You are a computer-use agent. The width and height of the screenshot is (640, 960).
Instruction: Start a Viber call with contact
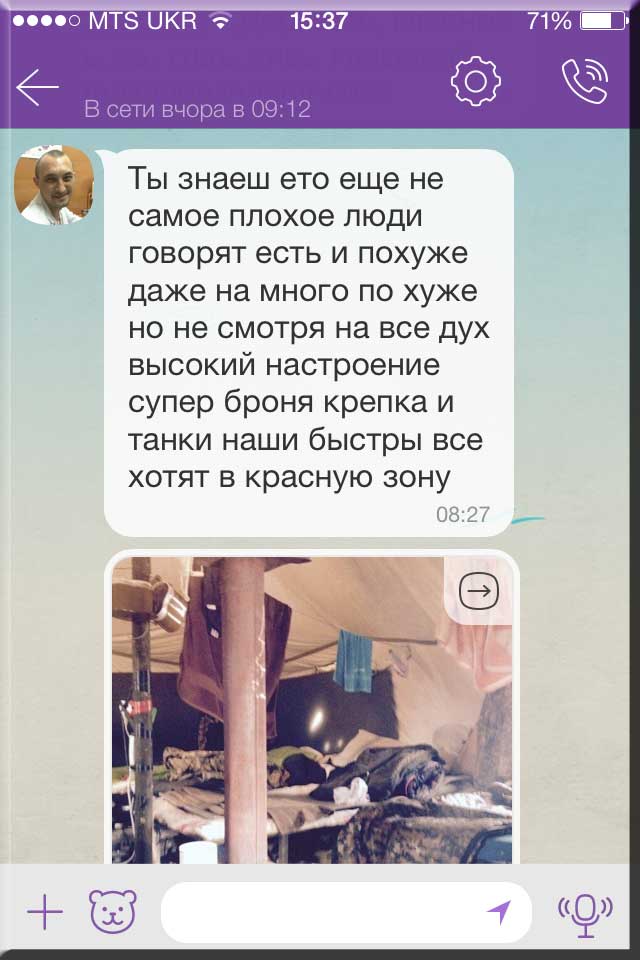click(x=585, y=83)
